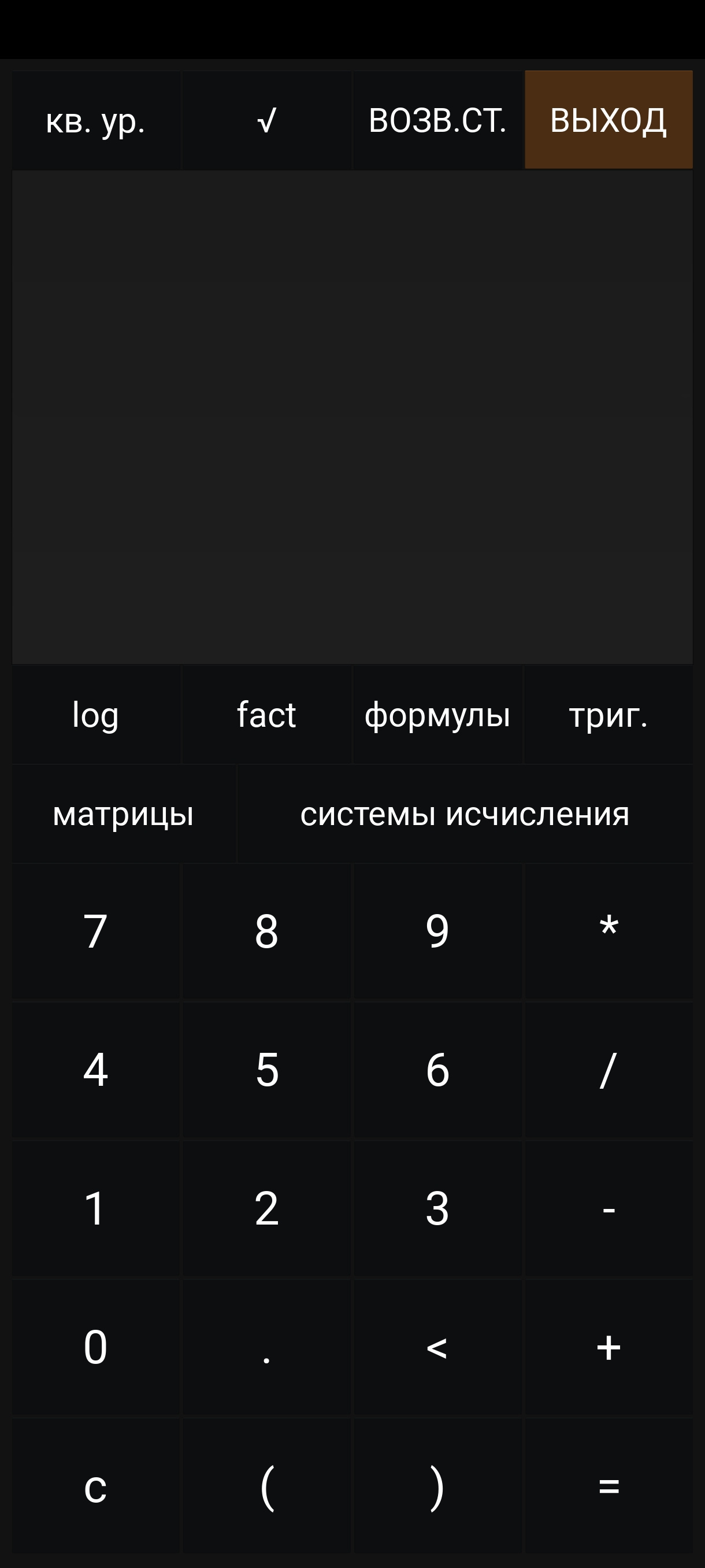705x1568 pixels.
Task: Tap the square root √ button
Action: [266, 120]
